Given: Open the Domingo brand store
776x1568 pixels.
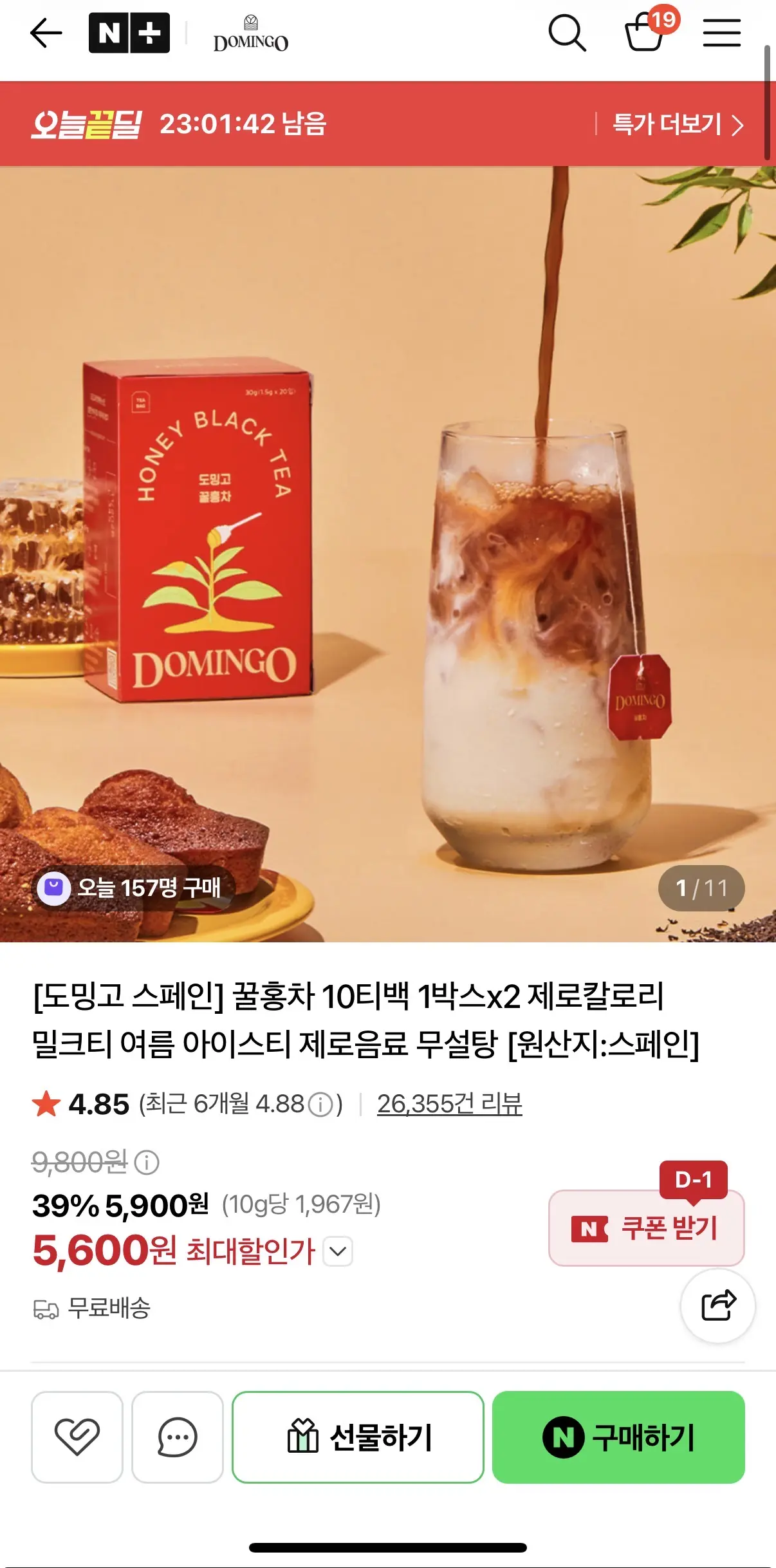Looking at the screenshot, I should [251, 33].
